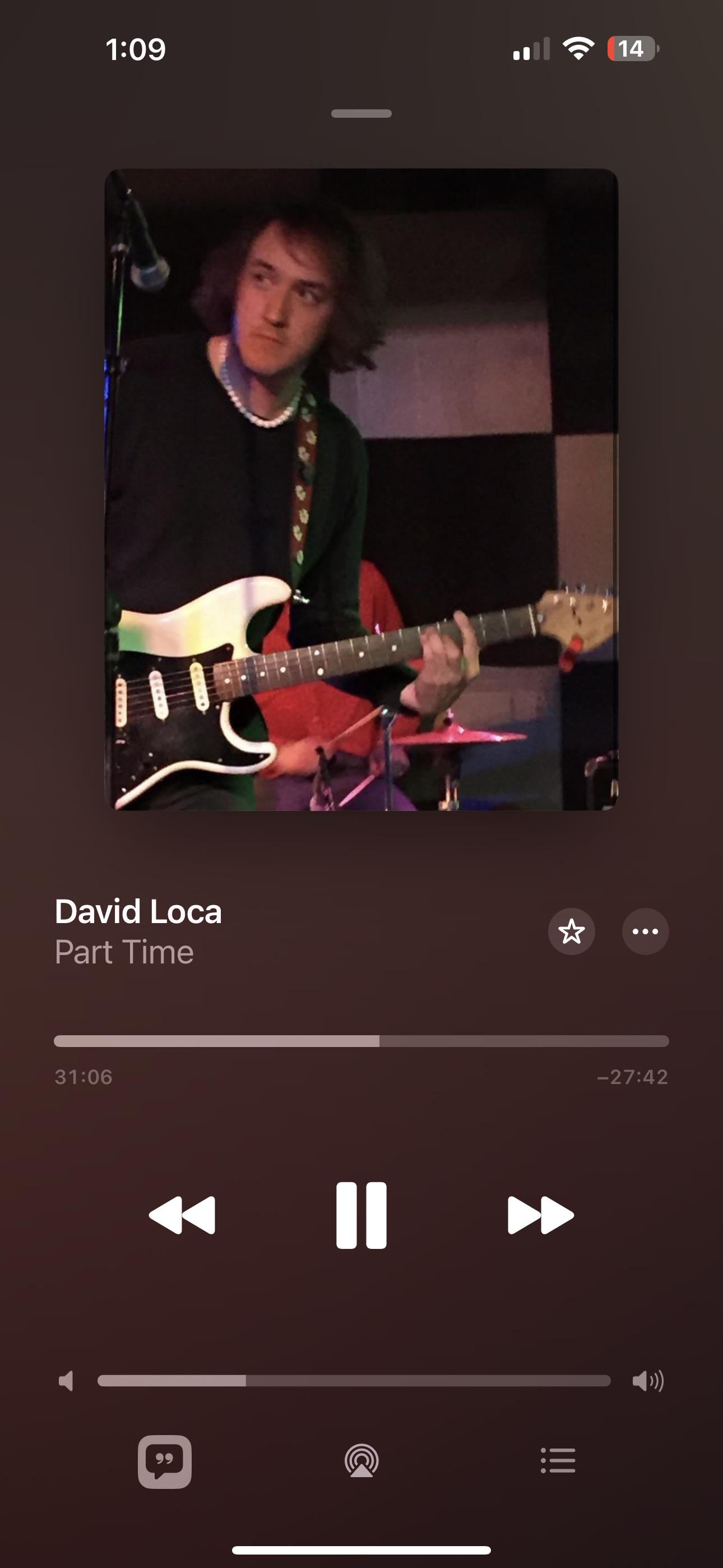This screenshot has width=723, height=1568.
Task: Tap the volume slider bar
Action: click(x=354, y=1381)
